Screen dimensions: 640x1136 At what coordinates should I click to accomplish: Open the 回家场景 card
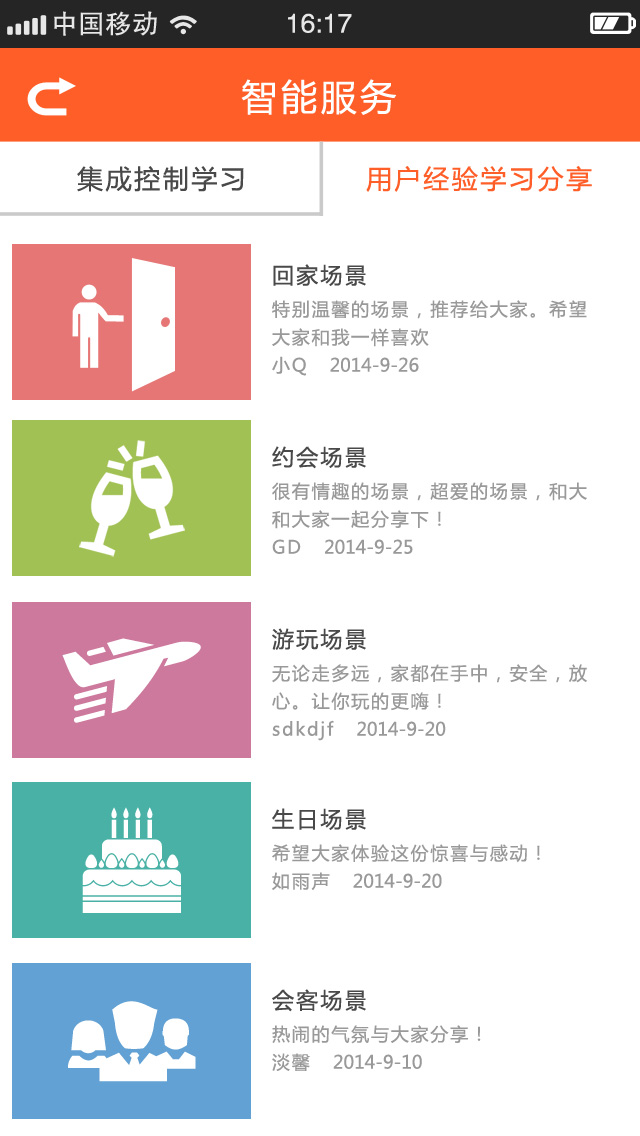(320, 322)
